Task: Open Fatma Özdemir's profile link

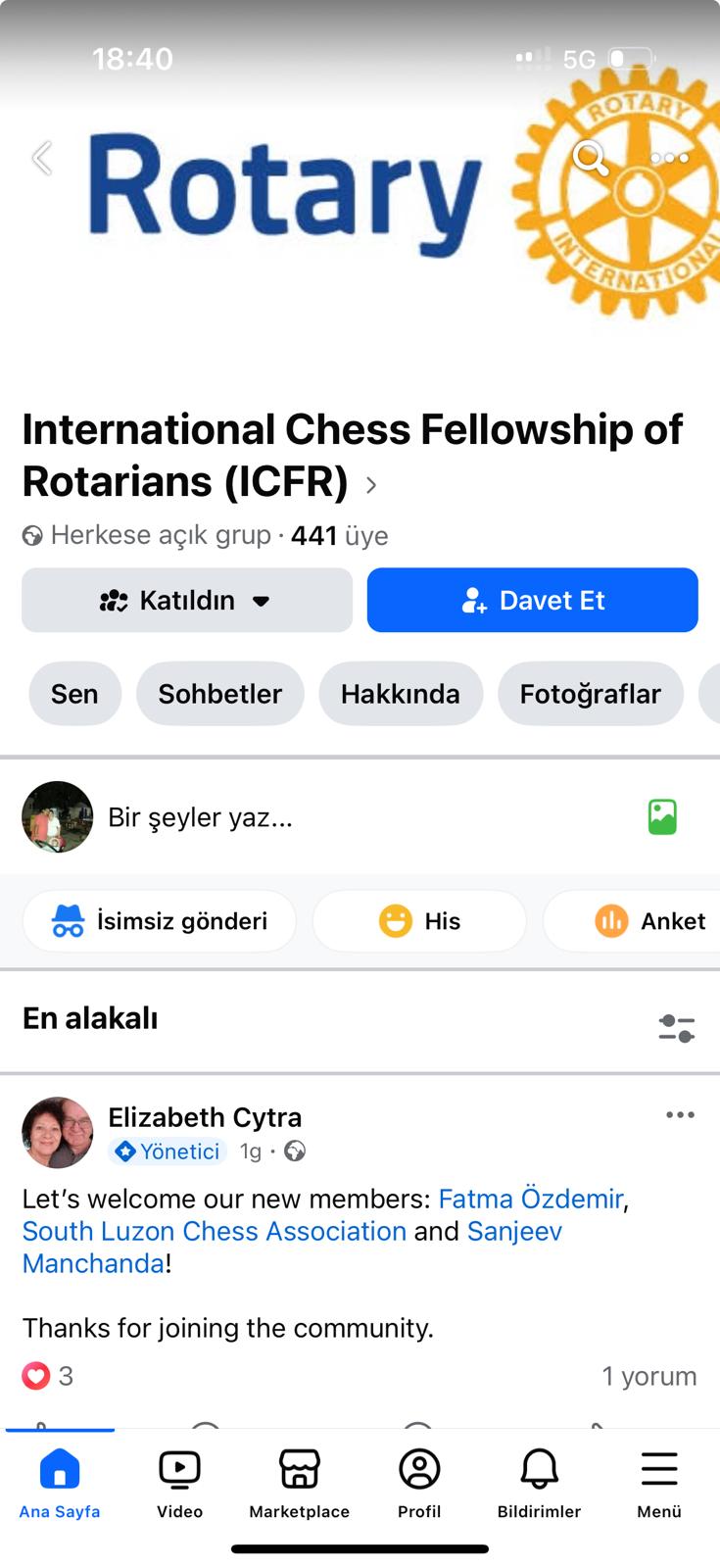Action: coord(530,1199)
